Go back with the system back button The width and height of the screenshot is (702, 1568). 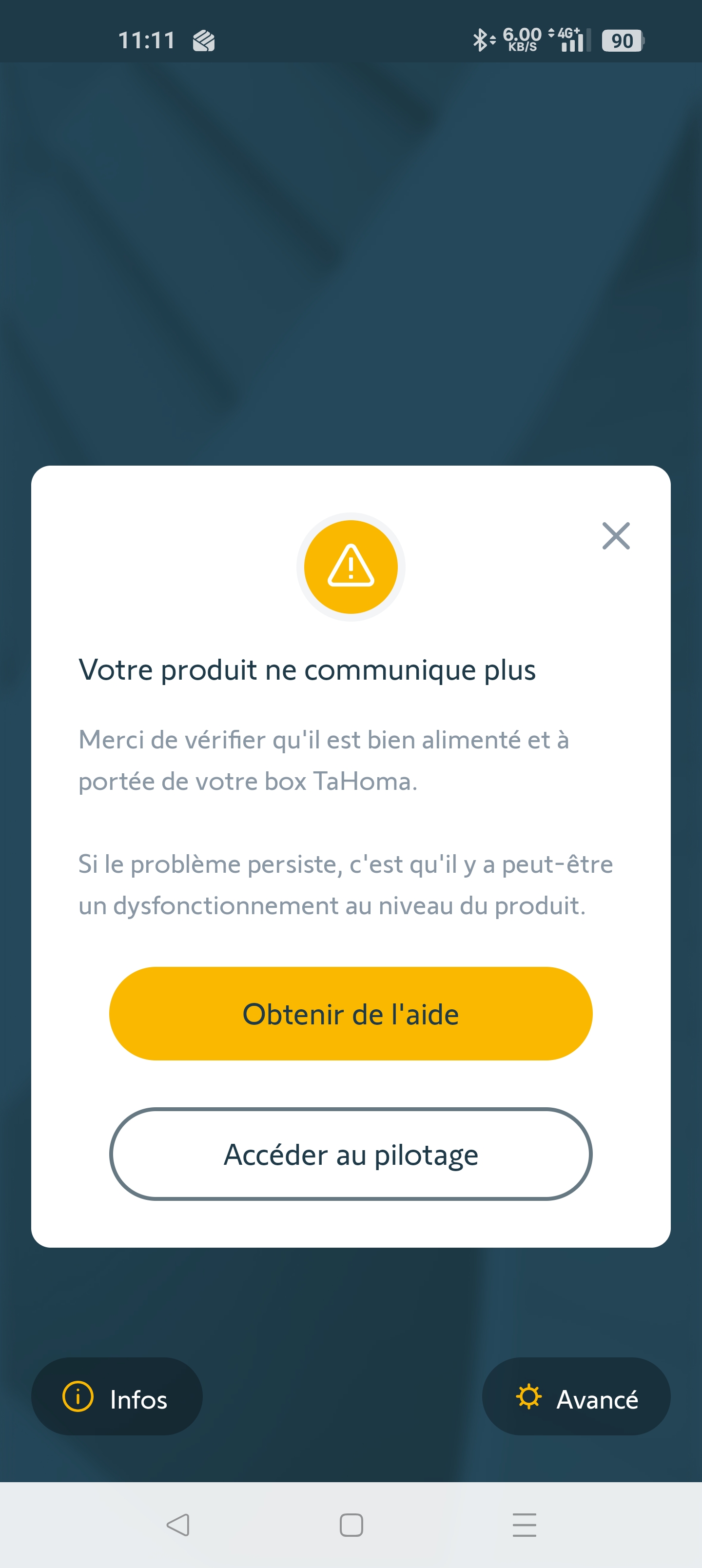point(178,1525)
